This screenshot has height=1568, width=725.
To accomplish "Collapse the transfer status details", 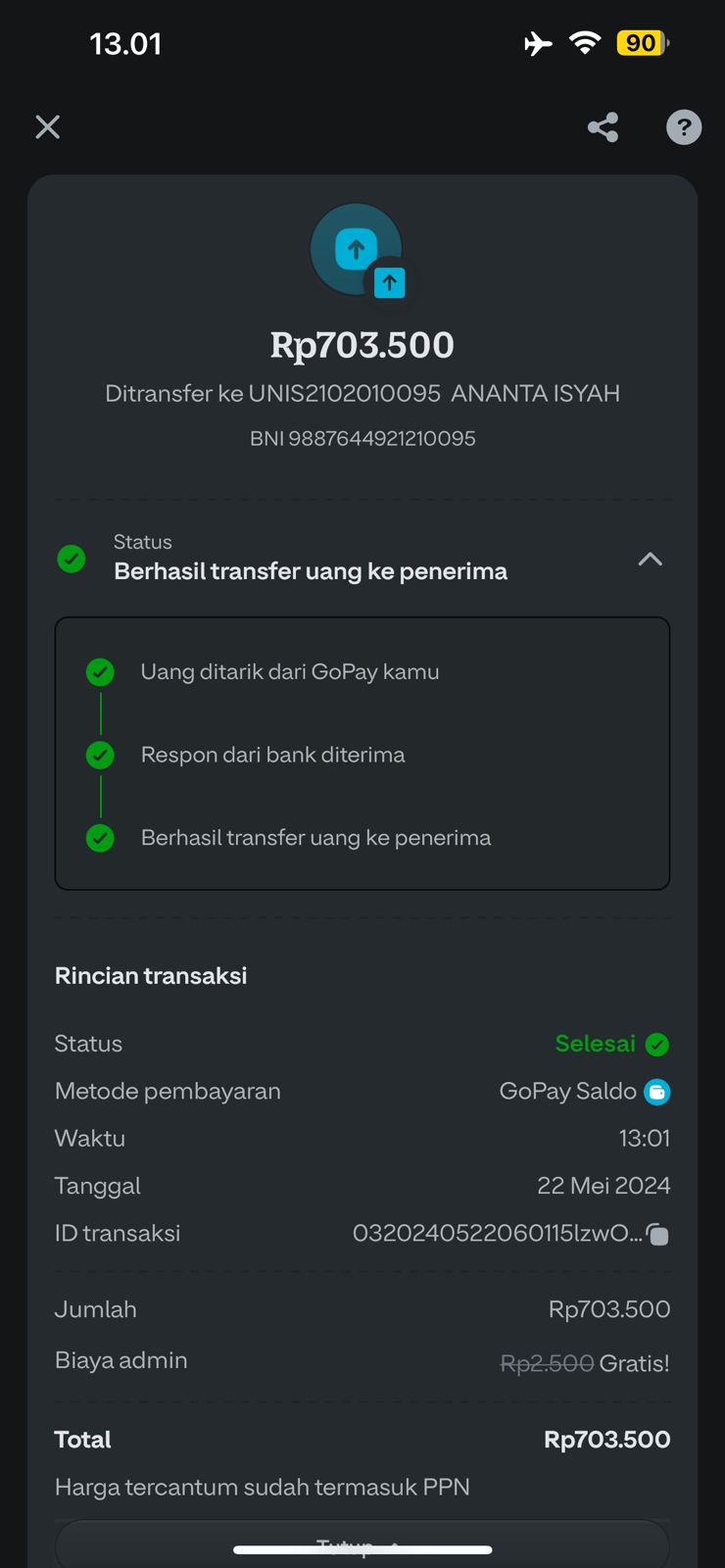I will point(651,560).
